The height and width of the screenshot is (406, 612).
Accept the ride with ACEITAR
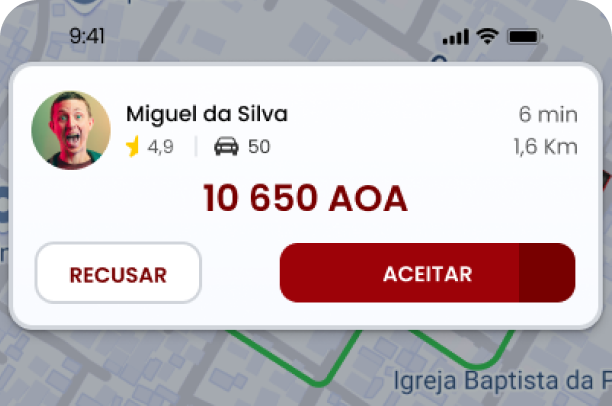(427, 273)
